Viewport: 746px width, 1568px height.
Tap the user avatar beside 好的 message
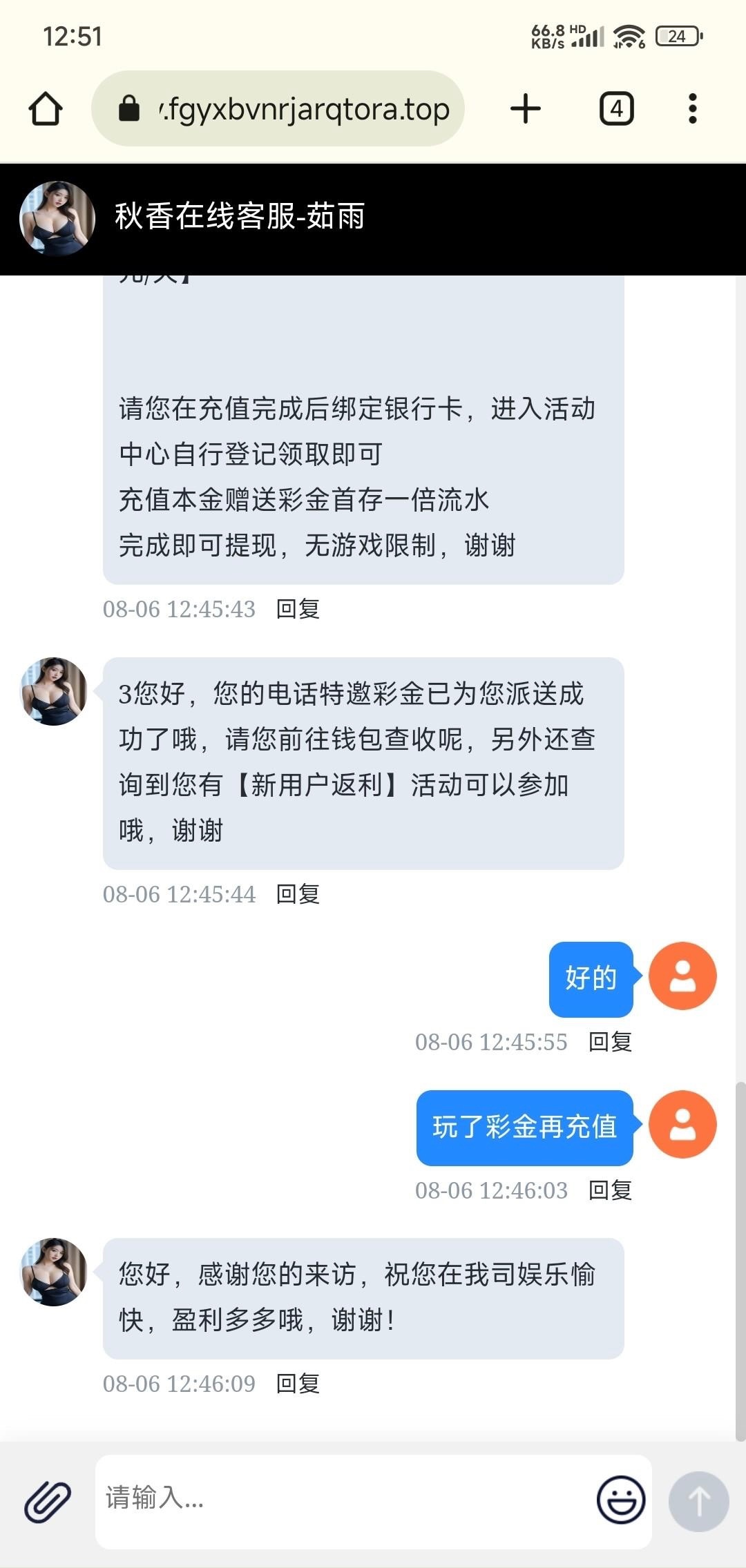click(682, 976)
